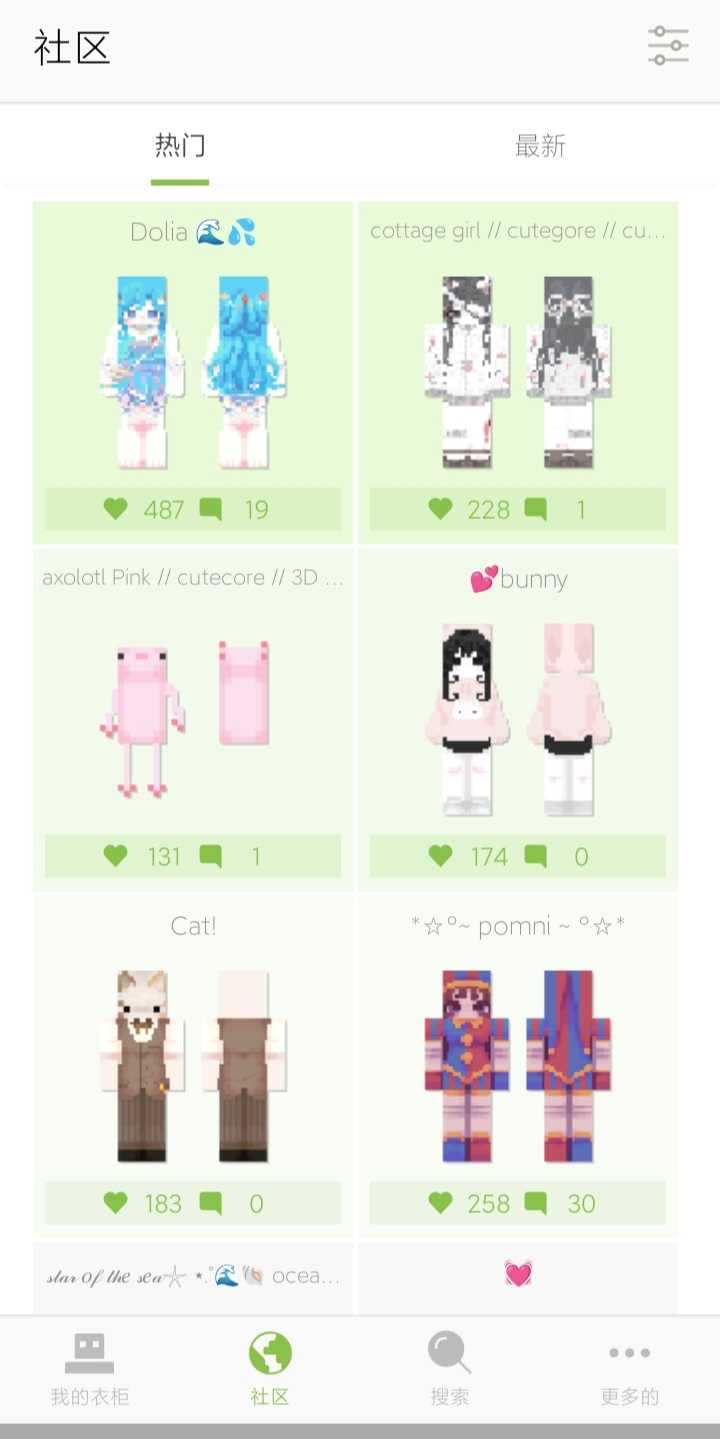Select the 热门 tab

coord(180,146)
